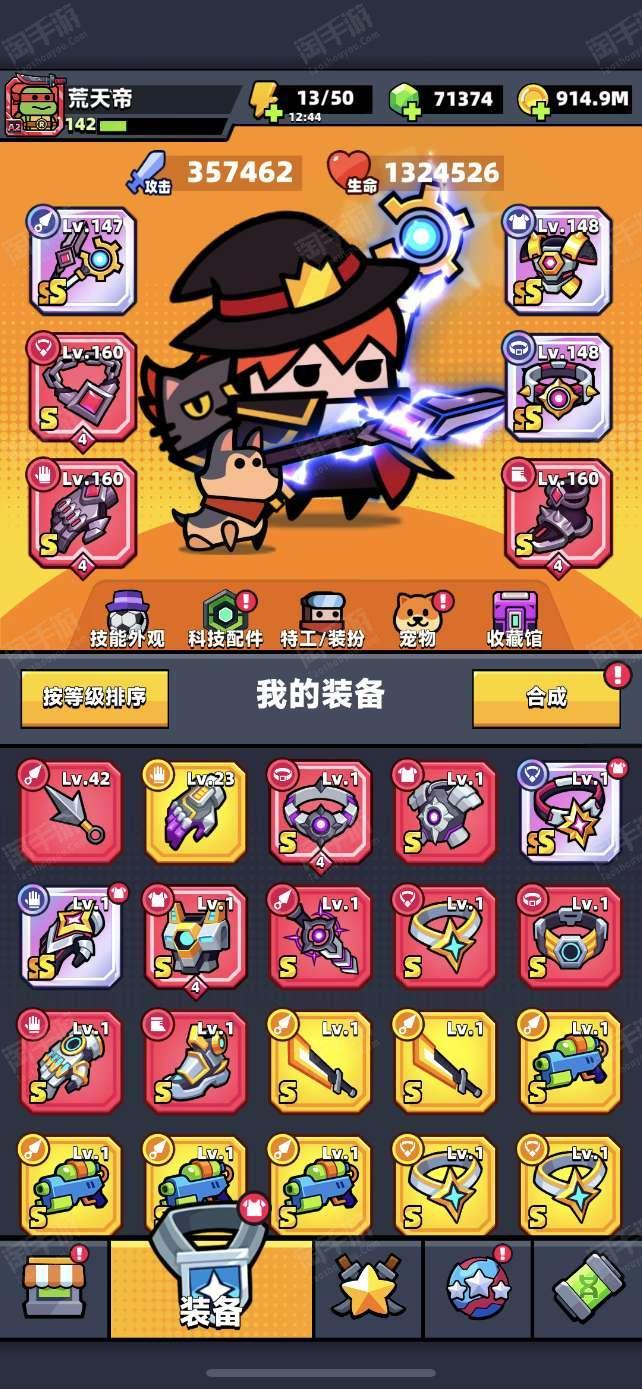Viewport: 642px width, 1389px height.
Task: Open 技能外观 skill appearance
Action: point(127,619)
